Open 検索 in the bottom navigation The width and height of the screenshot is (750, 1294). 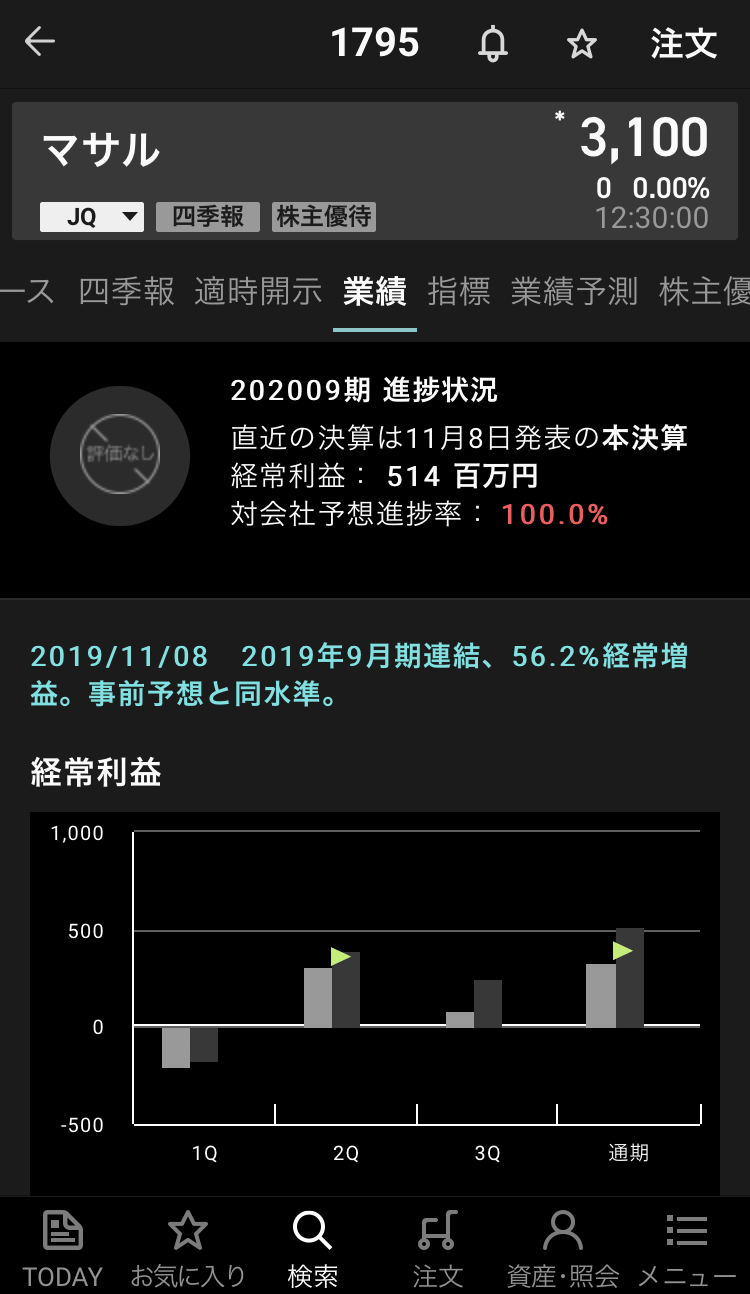[312, 1247]
